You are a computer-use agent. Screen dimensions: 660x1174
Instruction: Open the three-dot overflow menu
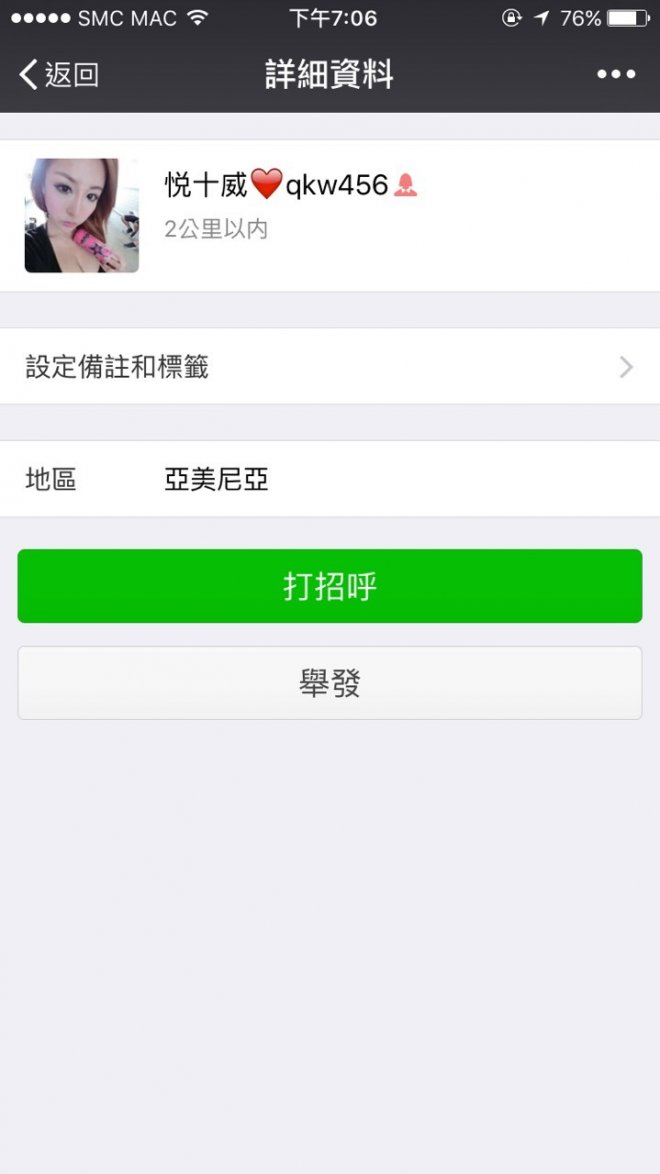click(616, 74)
